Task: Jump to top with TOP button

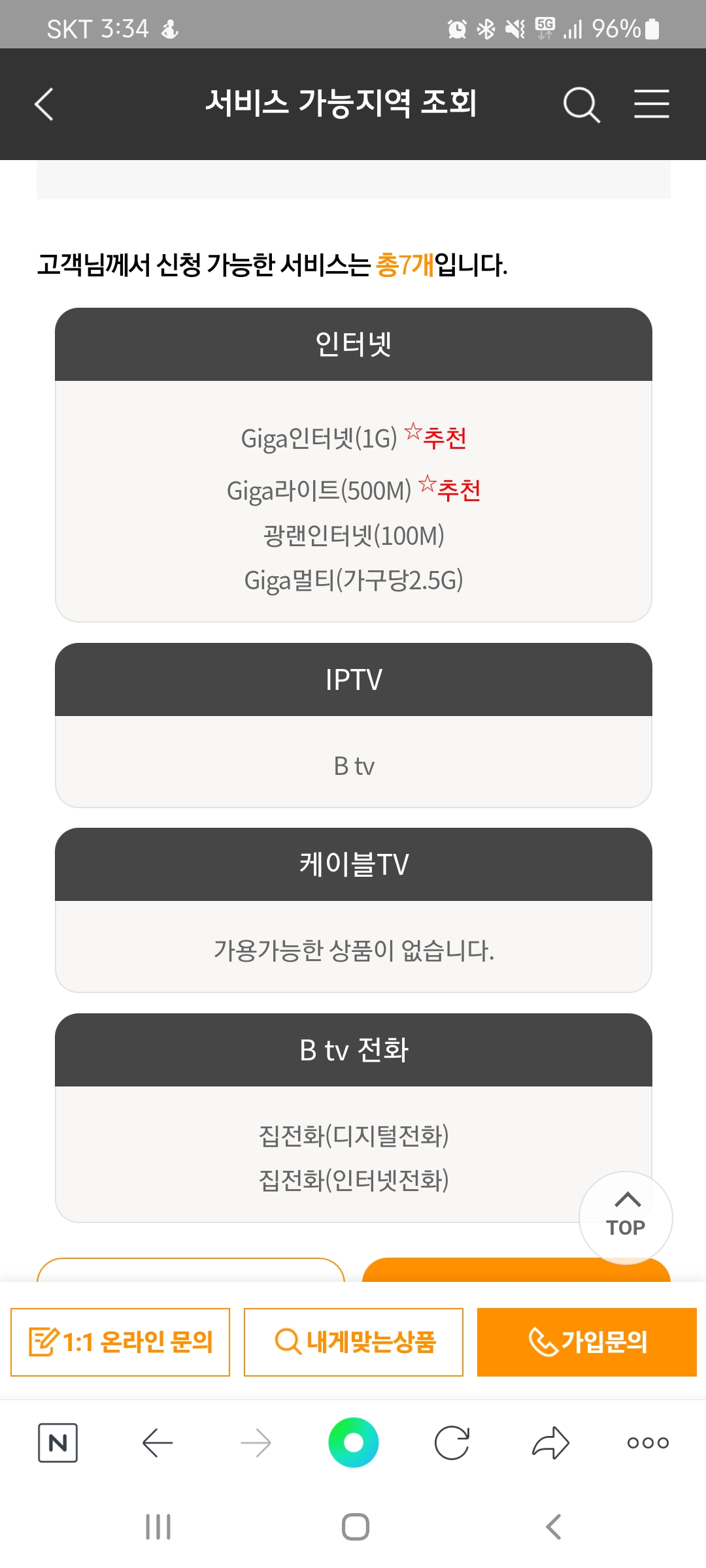Action: [x=626, y=1217]
